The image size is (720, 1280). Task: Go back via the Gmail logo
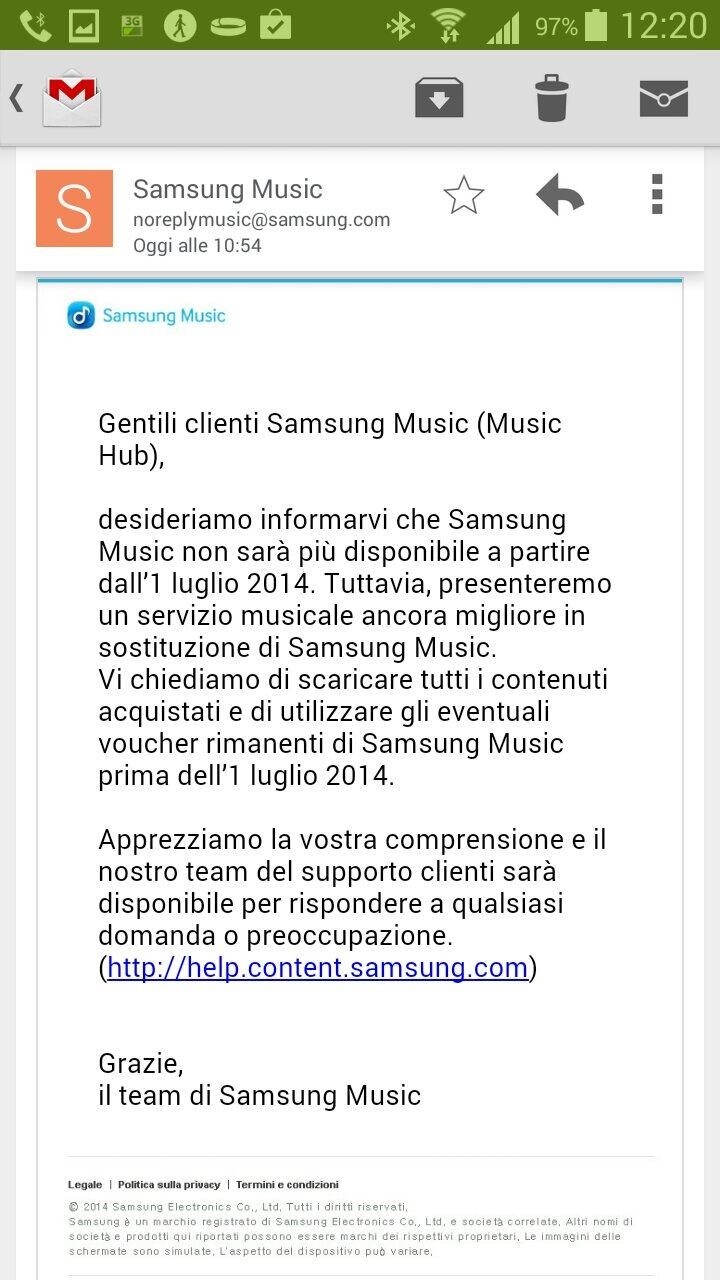(x=70, y=98)
